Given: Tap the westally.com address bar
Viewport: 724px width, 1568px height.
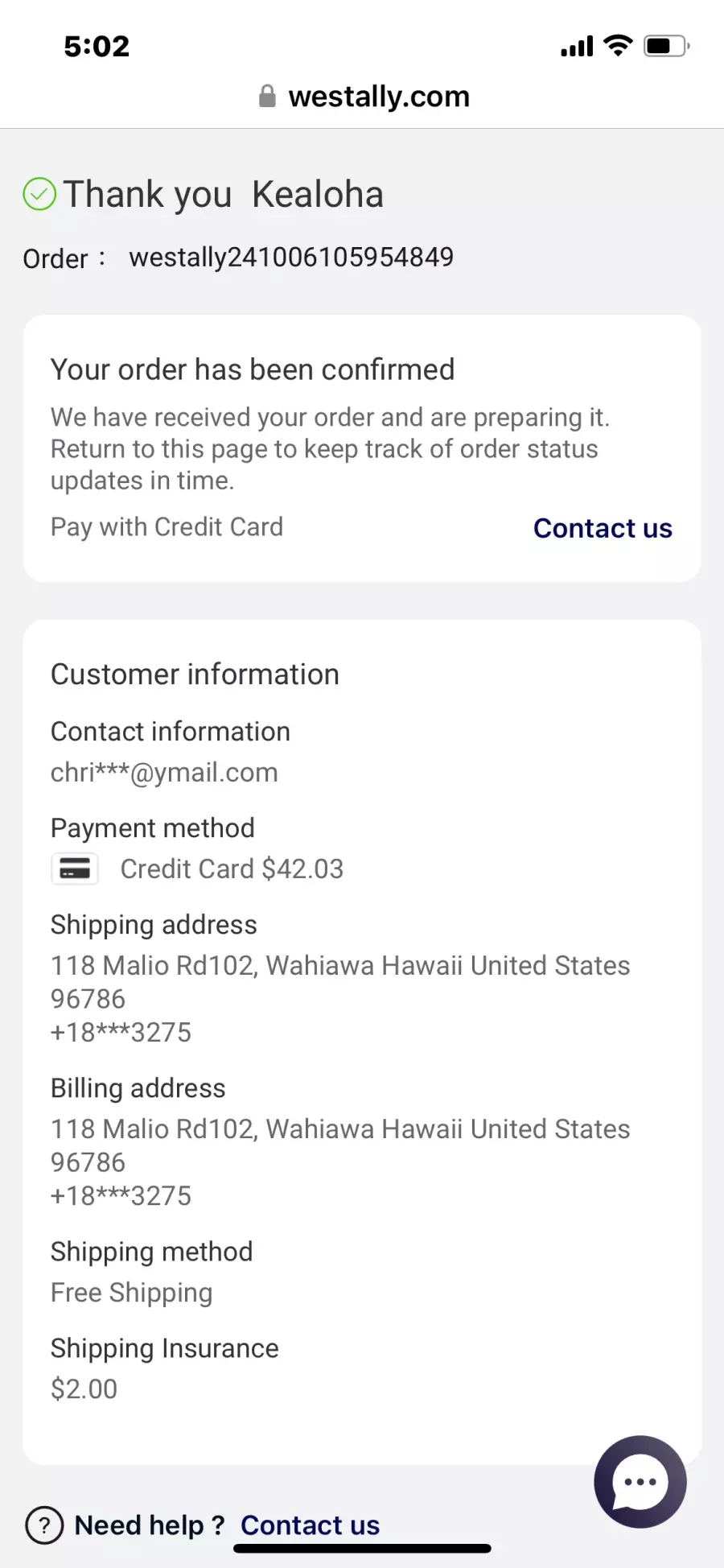Looking at the screenshot, I should pos(364,97).
